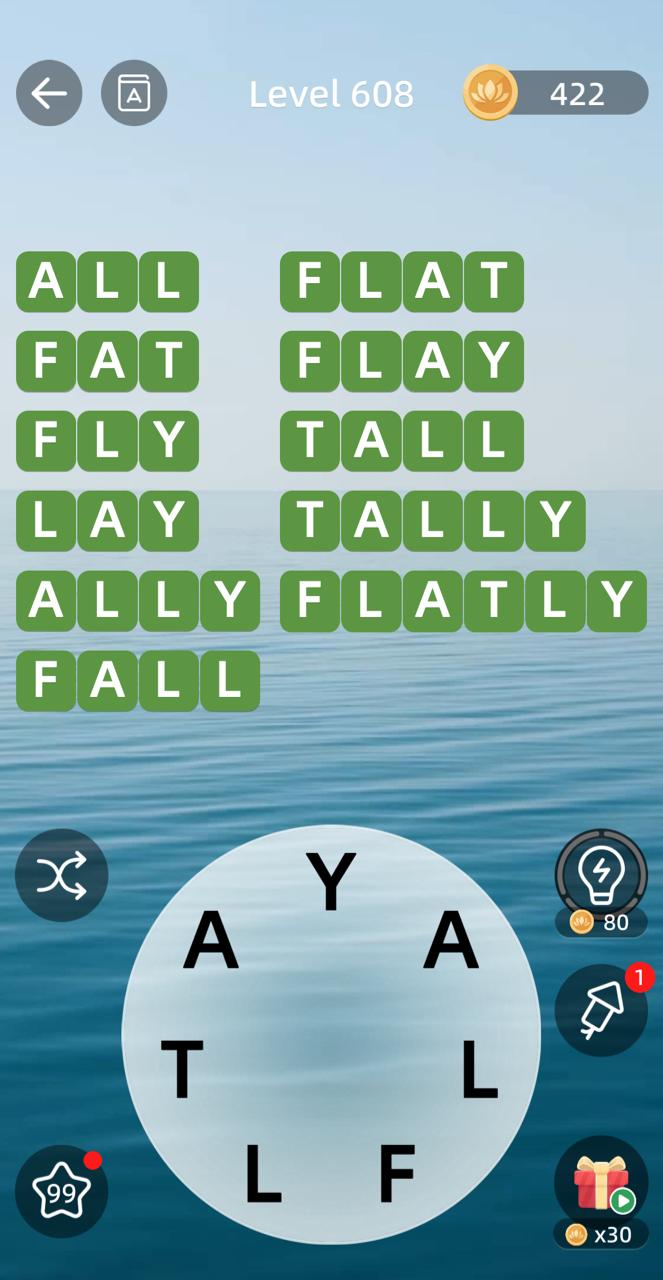This screenshot has width=663, height=1280.
Task: Shuffle the letters in the wheel
Action: [x=61, y=876]
